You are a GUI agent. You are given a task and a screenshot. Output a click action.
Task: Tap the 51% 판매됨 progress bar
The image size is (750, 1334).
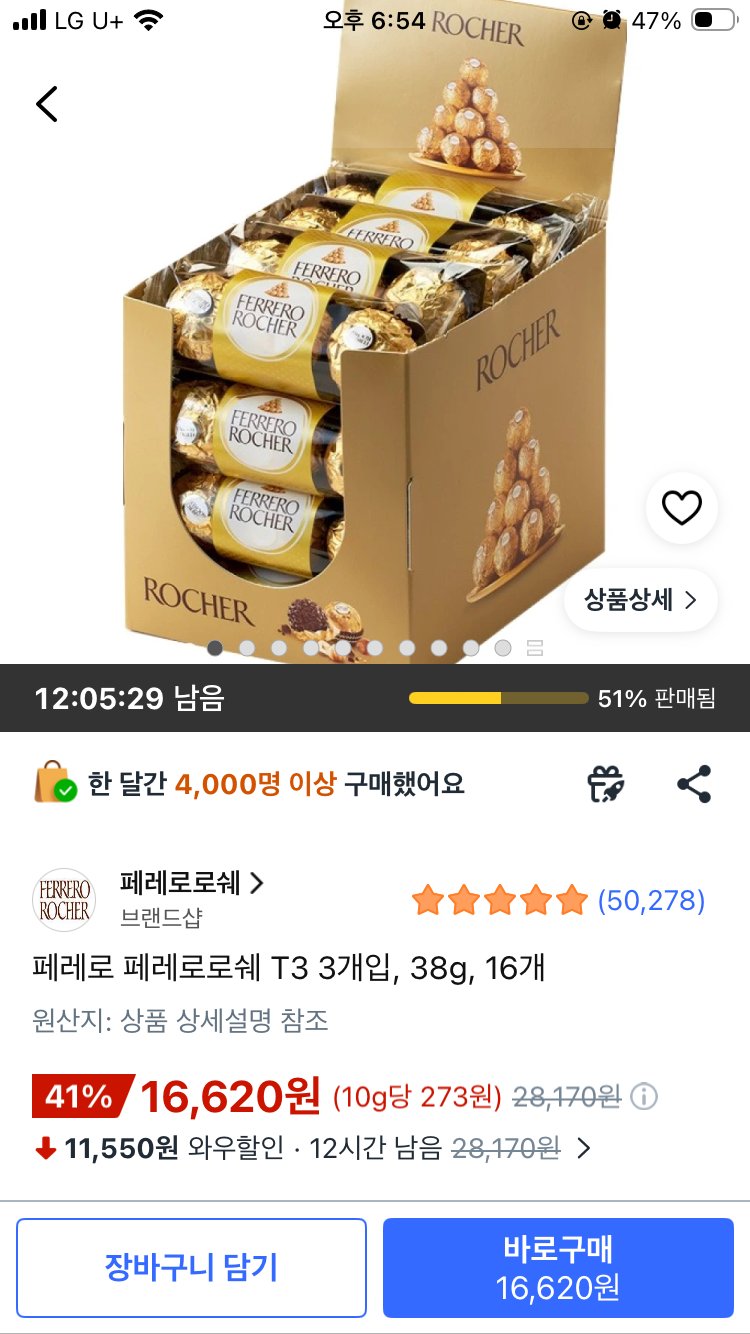tap(497, 699)
